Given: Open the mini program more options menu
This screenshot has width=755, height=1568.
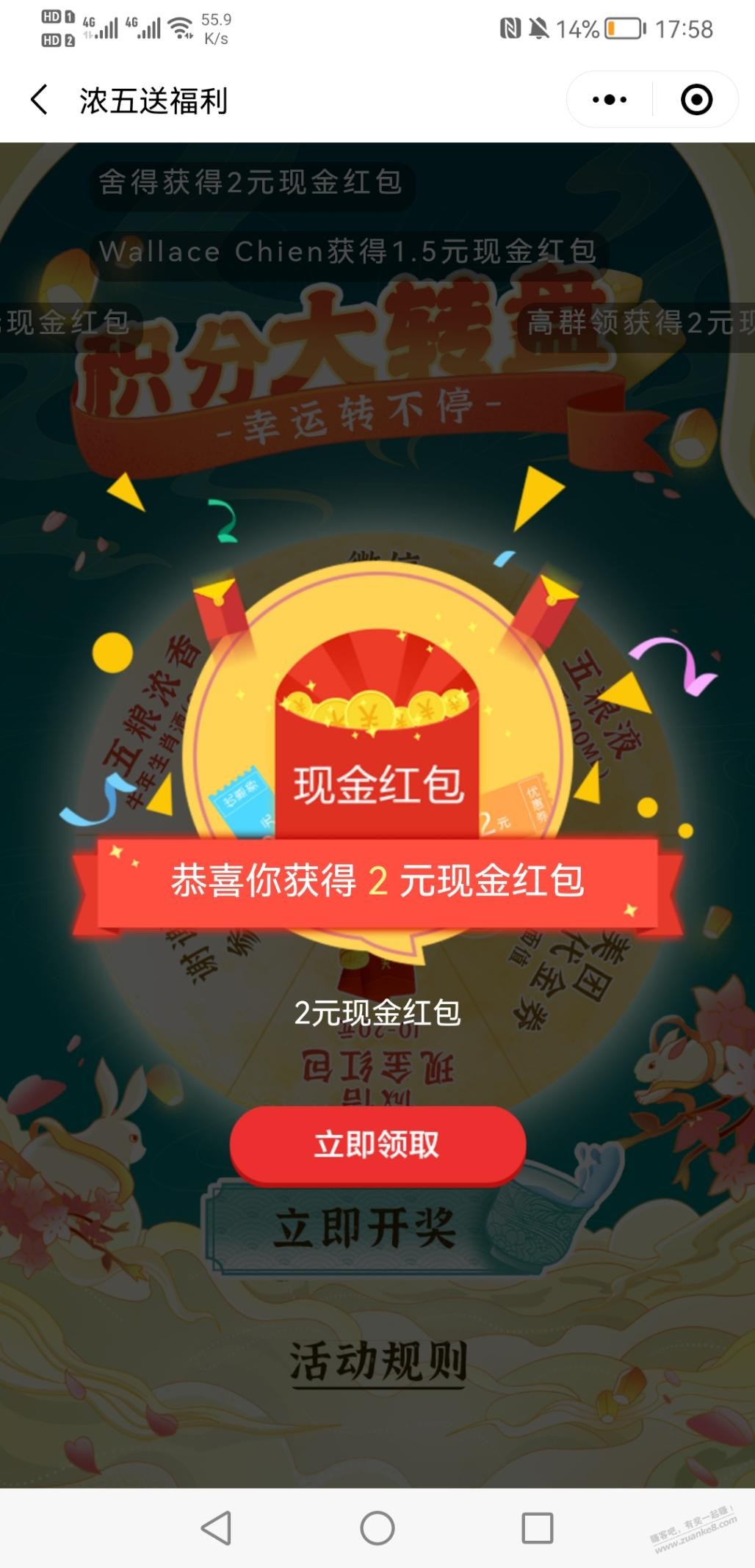Looking at the screenshot, I should coord(610,100).
